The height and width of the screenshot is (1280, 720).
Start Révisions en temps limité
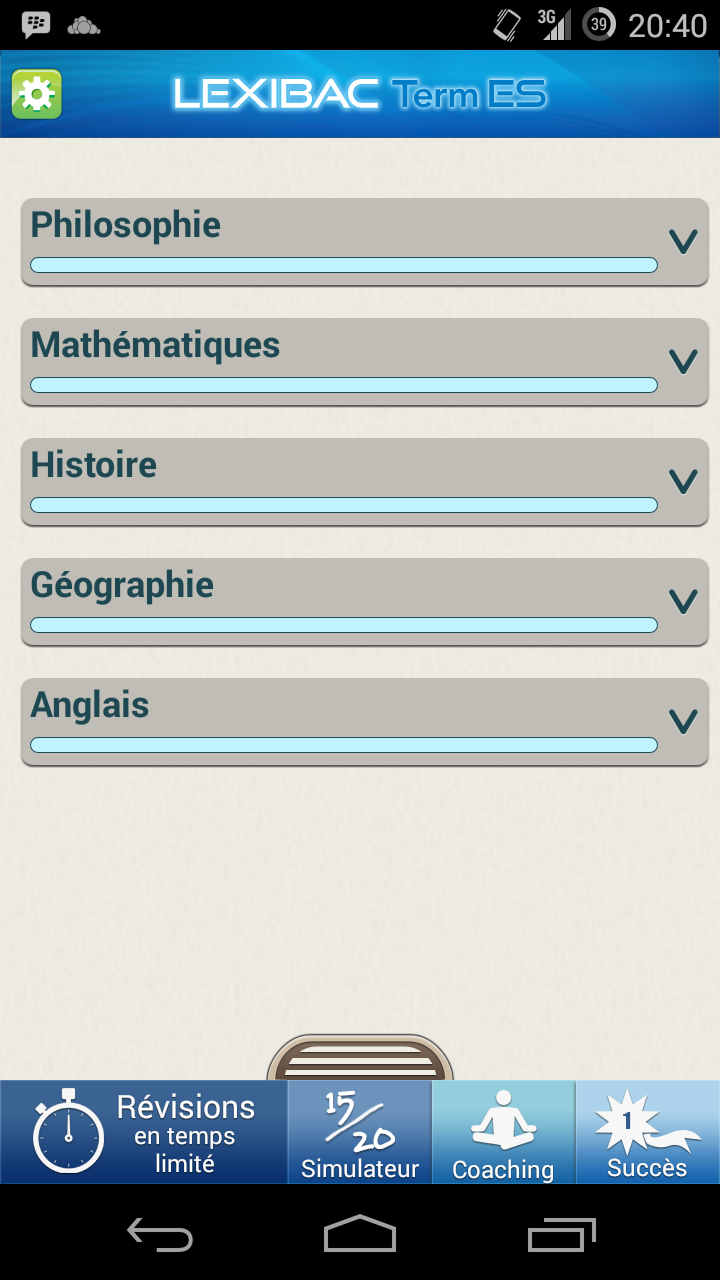[144, 1132]
